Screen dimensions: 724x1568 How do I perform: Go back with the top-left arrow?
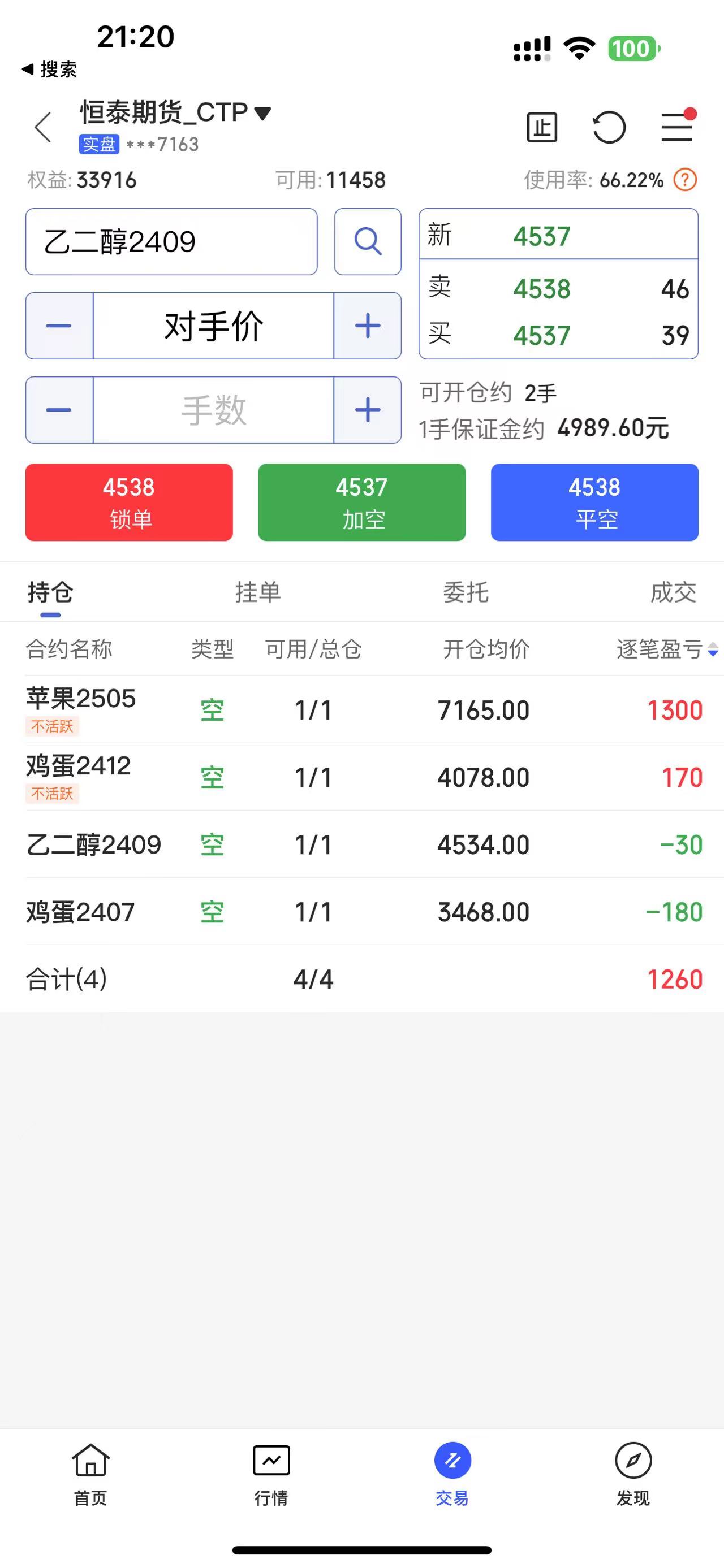42,127
